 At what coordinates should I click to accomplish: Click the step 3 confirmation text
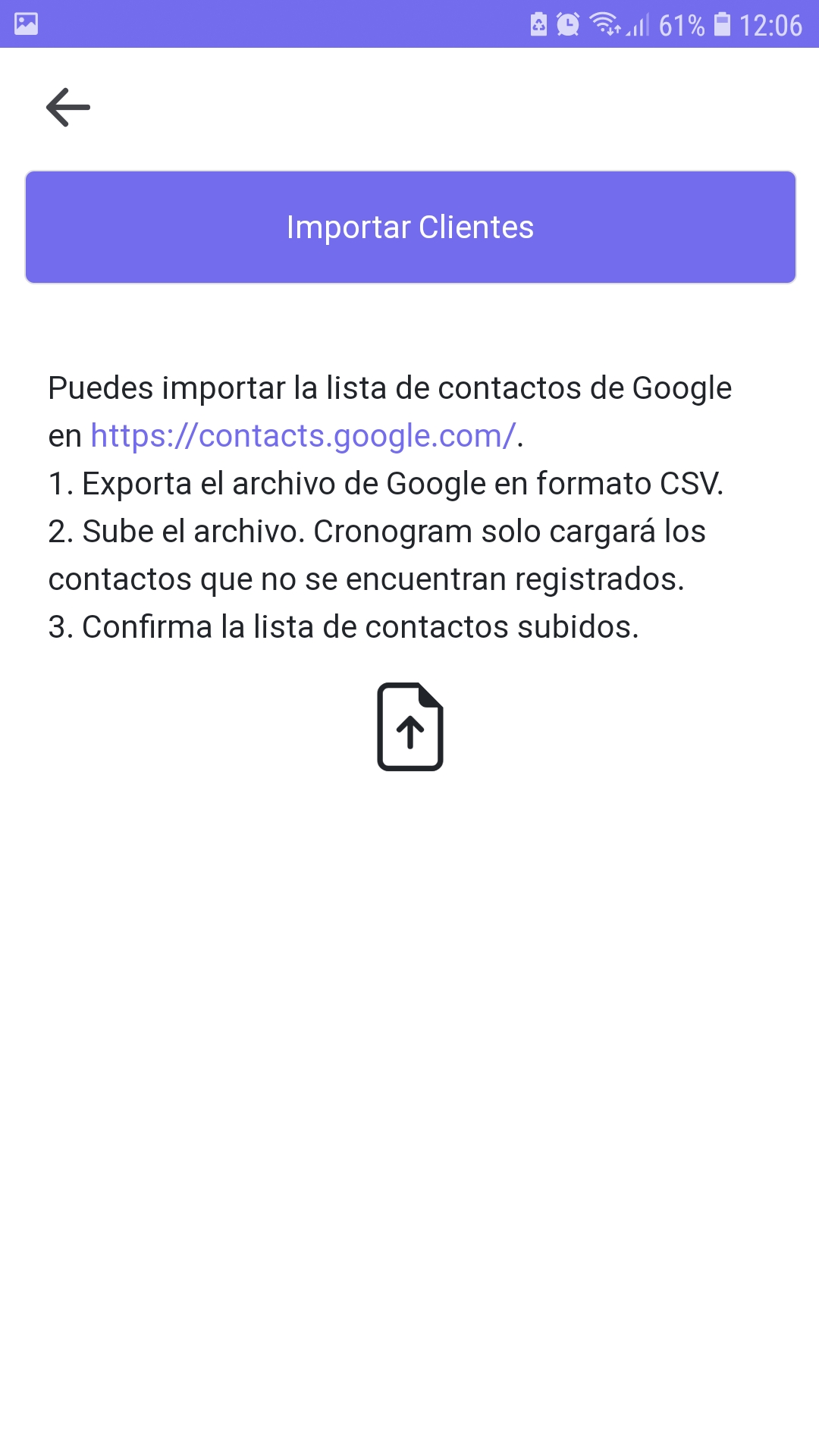[344, 626]
